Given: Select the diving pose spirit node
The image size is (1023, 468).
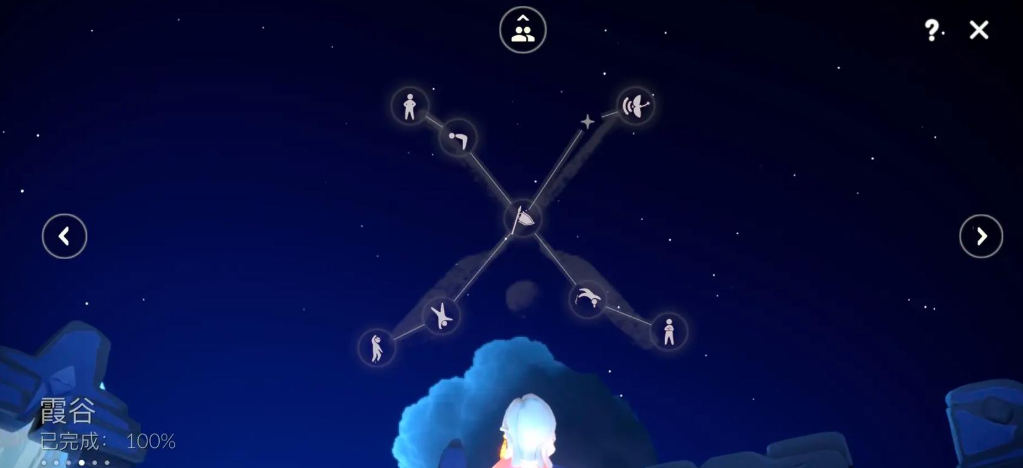Looking at the screenshot, I should 588,298.
